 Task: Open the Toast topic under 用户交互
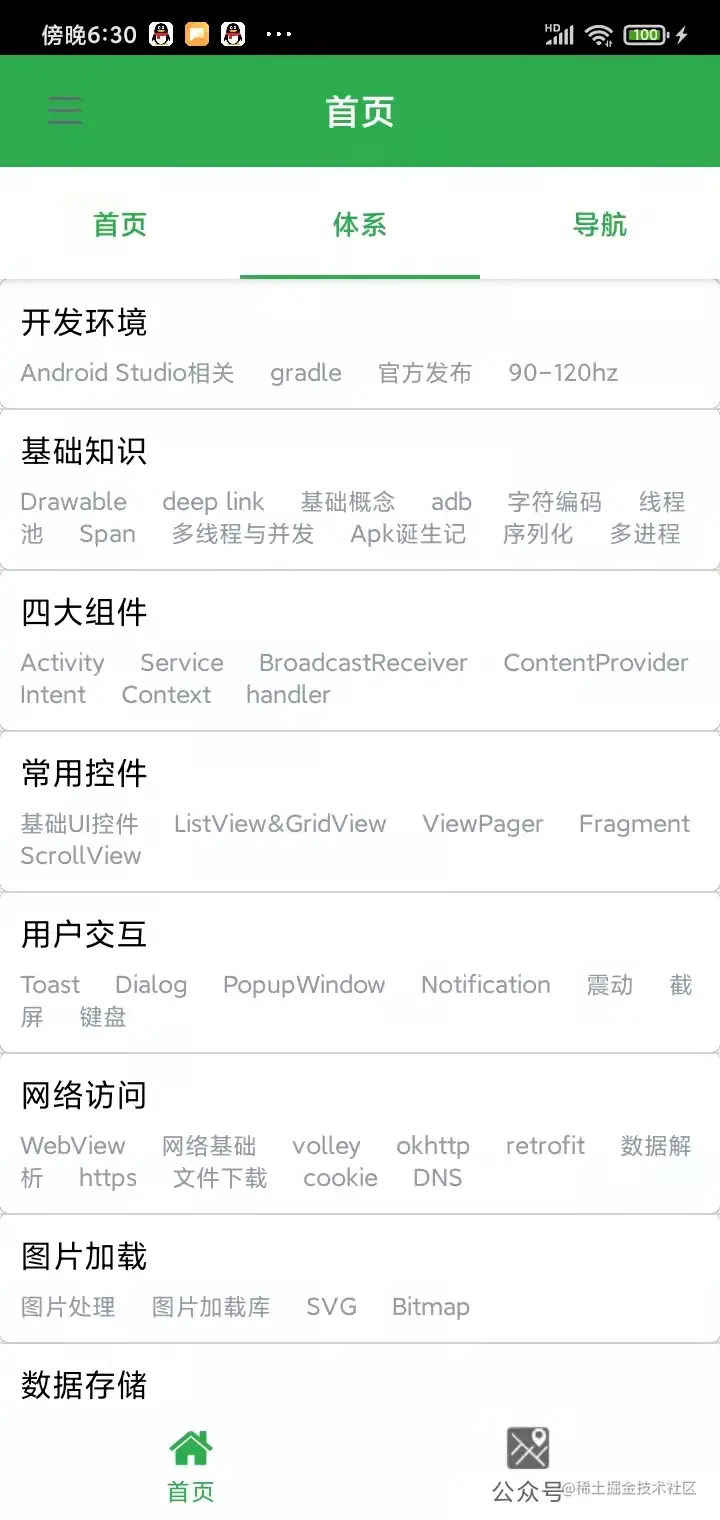click(x=50, y=984)
